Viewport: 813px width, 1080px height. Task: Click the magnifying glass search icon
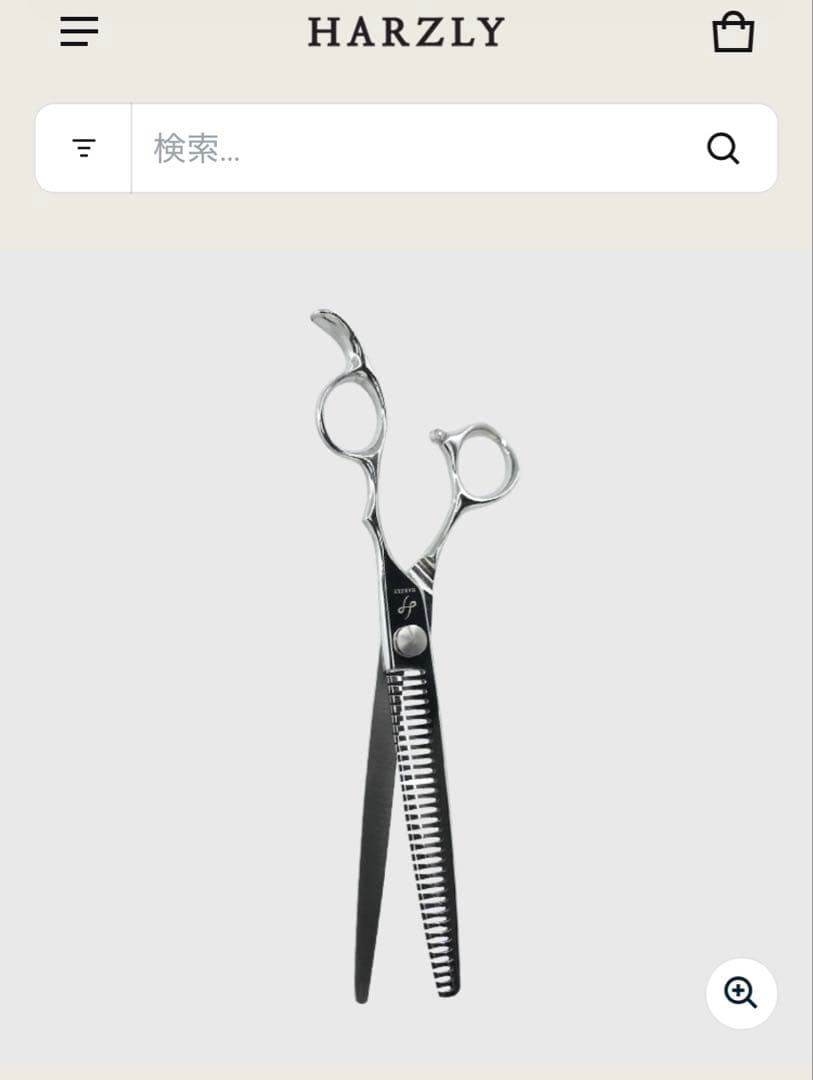pyautogui.click(x=721, y=148)
